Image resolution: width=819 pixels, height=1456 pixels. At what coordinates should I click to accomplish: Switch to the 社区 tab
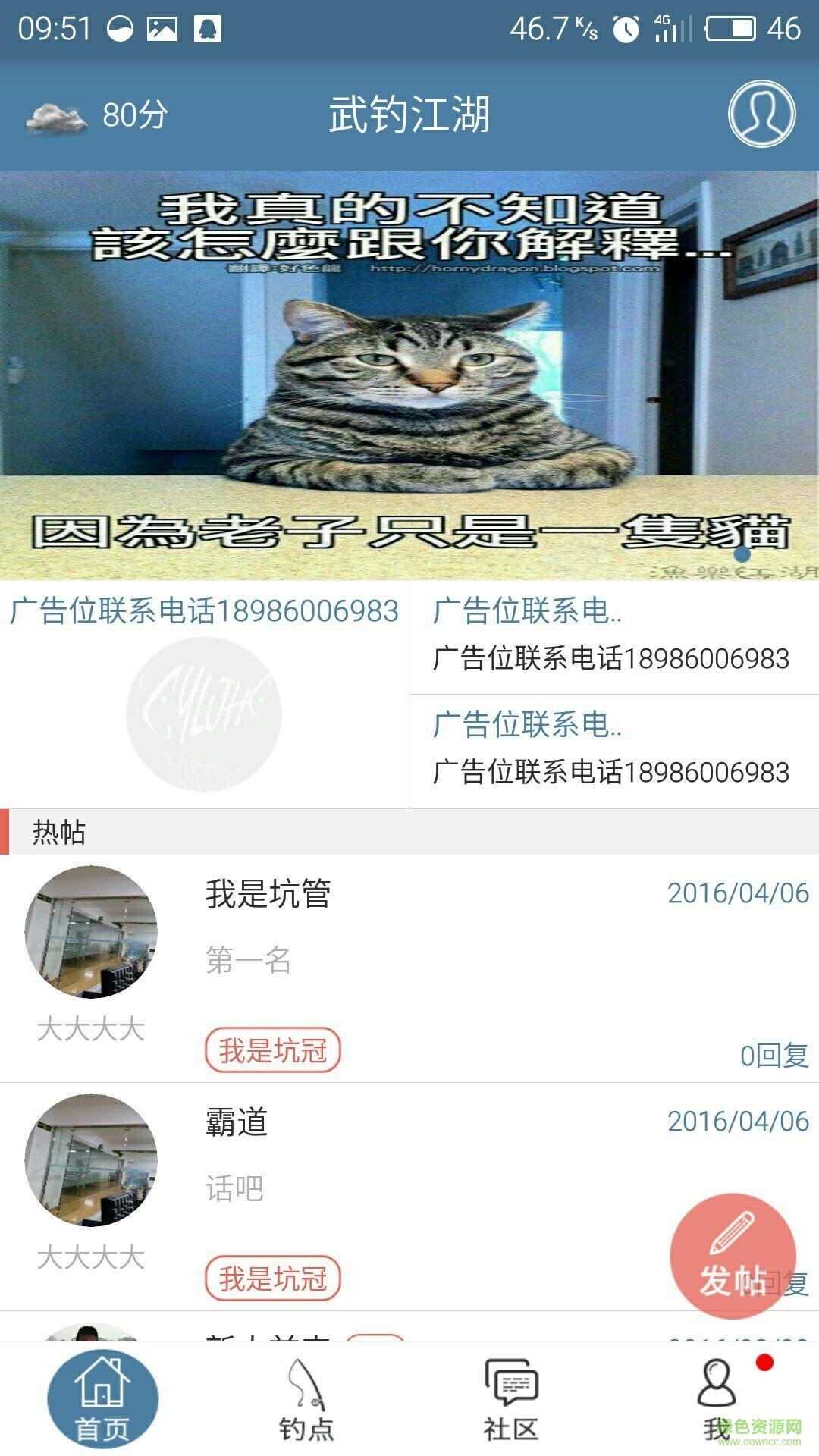511,1400
